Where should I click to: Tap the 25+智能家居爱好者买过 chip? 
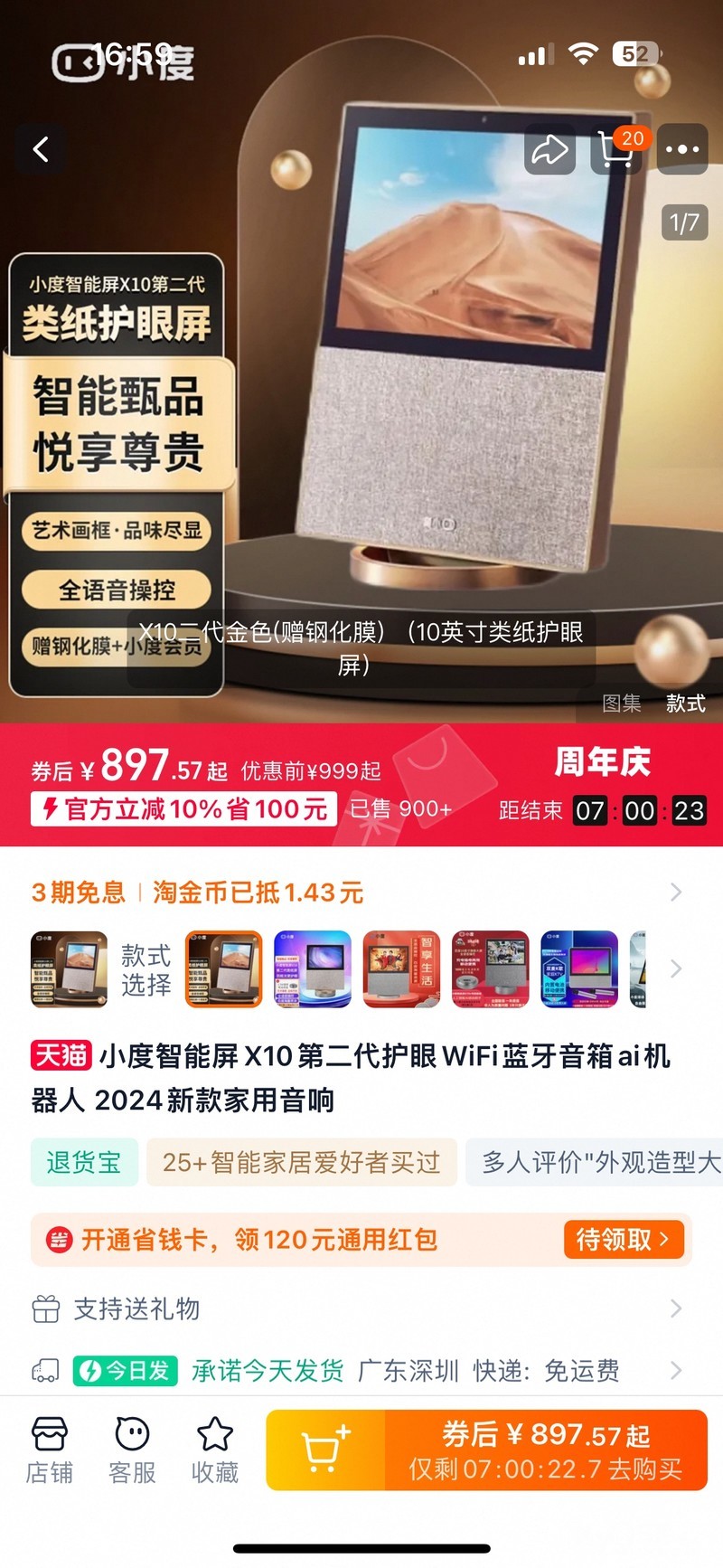[301, 1162]
